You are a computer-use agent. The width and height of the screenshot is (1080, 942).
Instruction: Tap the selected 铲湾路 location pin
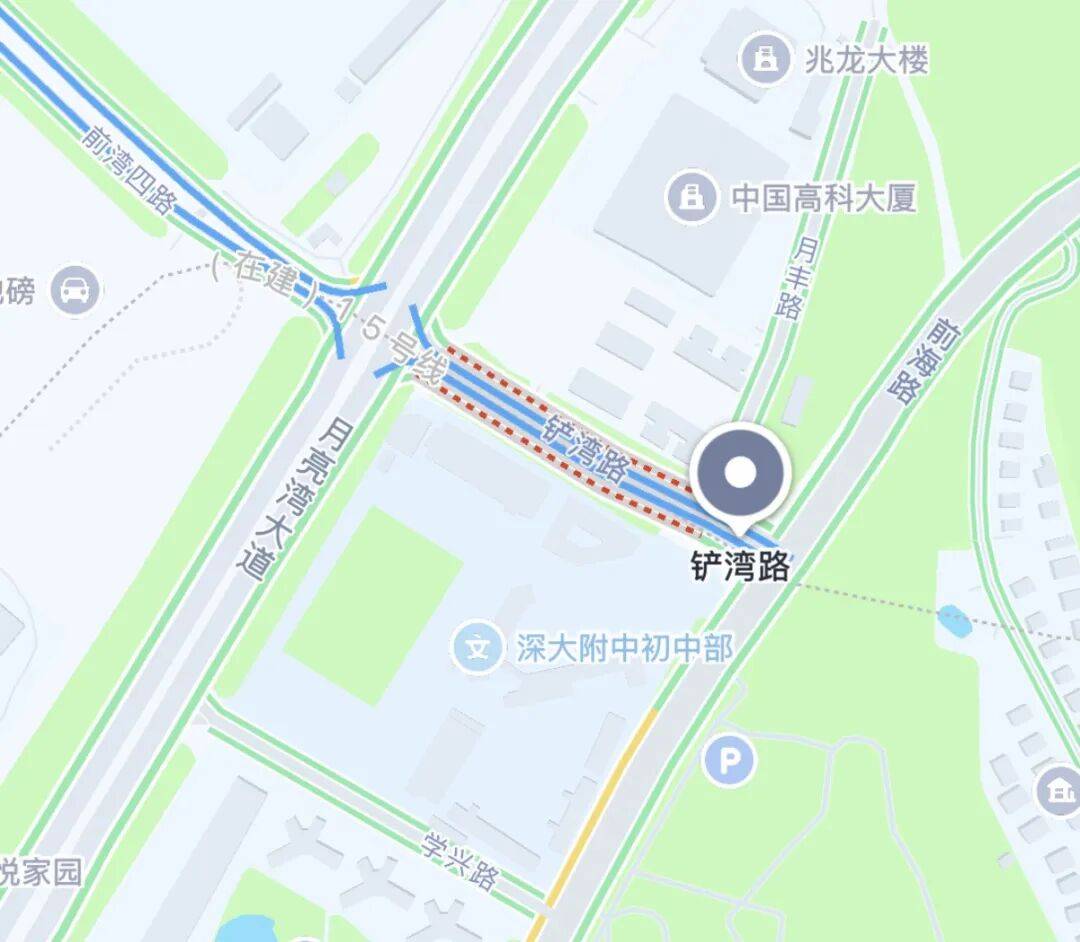tap(740, 474)
